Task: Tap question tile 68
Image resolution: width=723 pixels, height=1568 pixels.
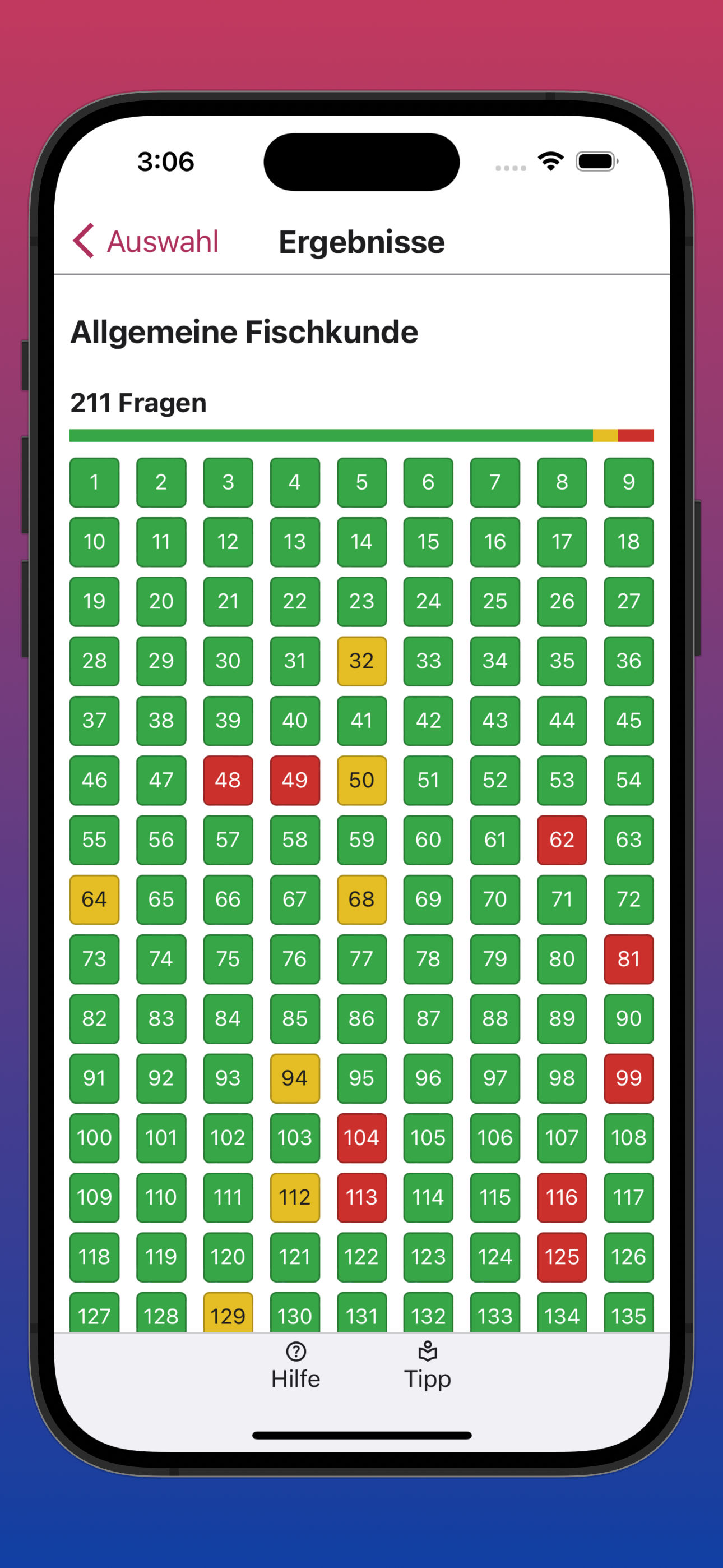Action: 361,900
